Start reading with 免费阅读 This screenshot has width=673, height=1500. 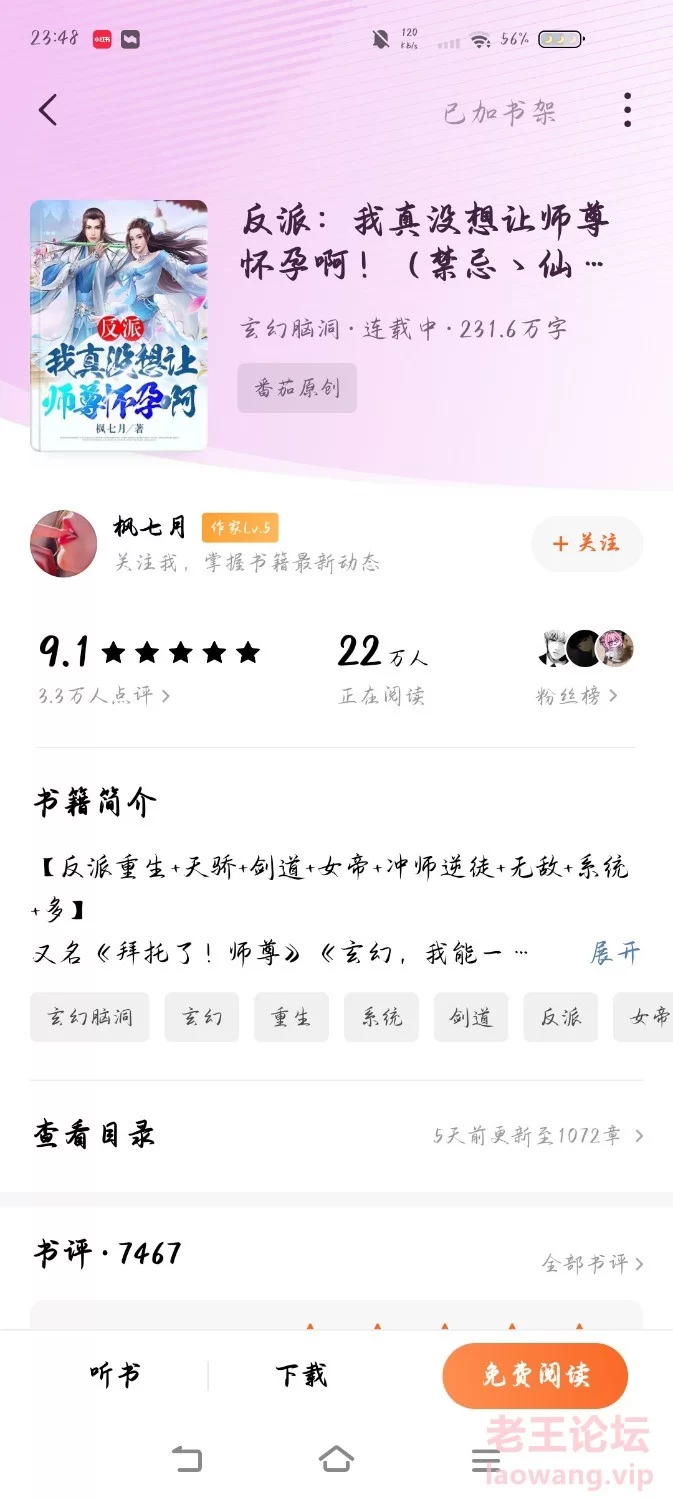click(x=535, y=1376)
